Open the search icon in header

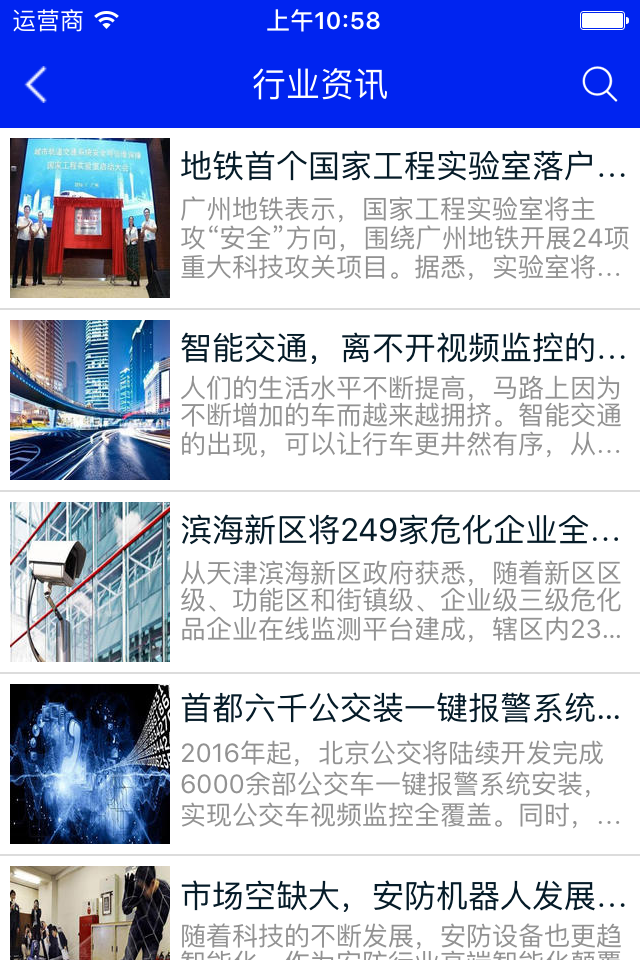click(x=599, y=85)
